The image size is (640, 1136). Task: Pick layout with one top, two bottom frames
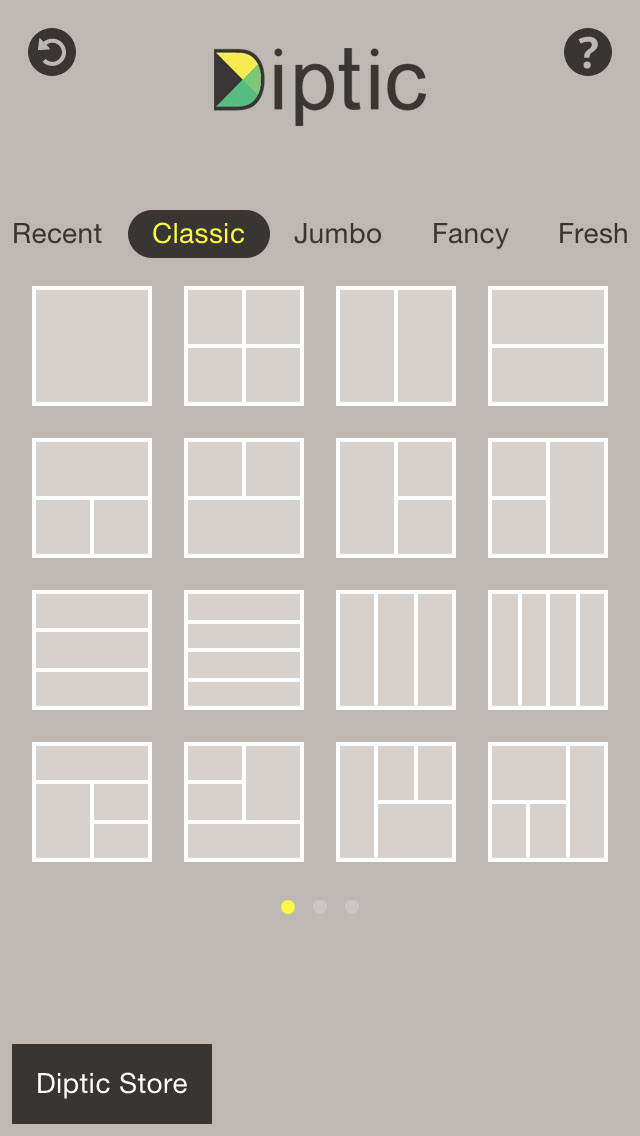(92, 498)
